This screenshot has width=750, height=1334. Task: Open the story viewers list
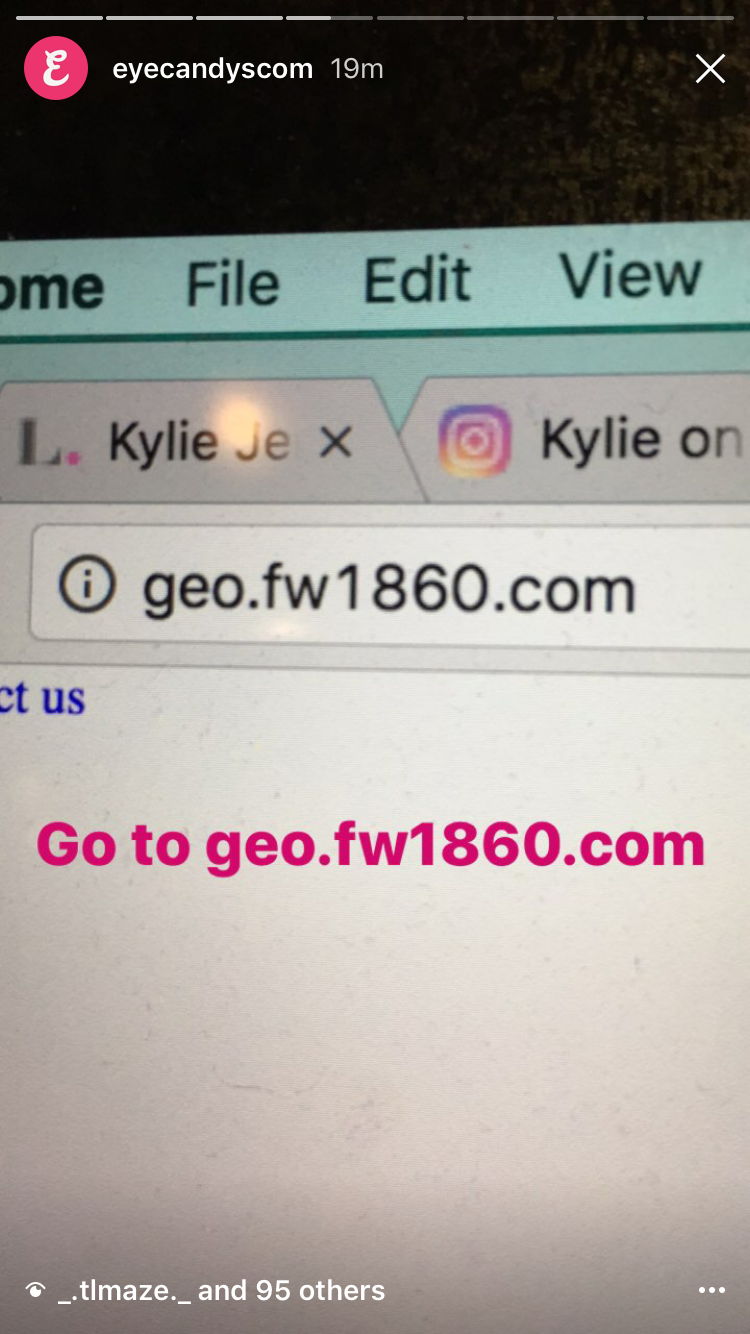click(x=205, y=1290)
